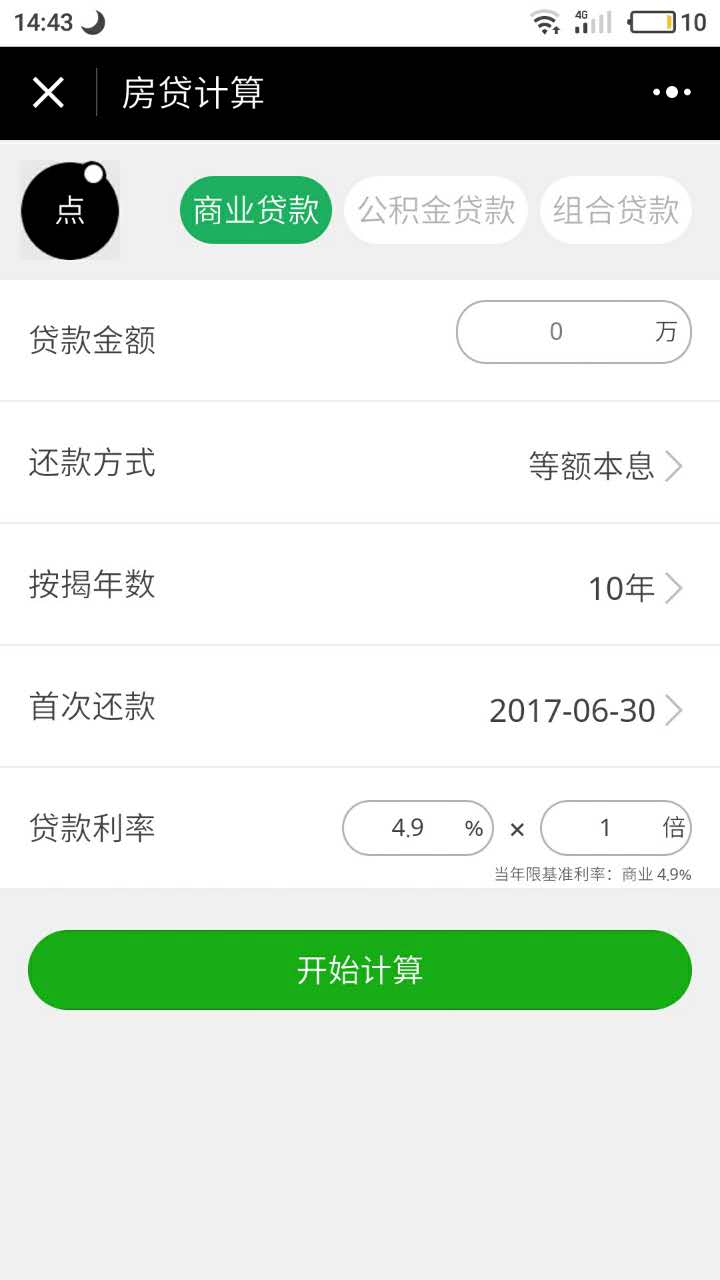Image resolution: width=720 pixels, height=1280 pixels.
Task: Switch to the 组合贷款 tab
Action: point(616,210)
